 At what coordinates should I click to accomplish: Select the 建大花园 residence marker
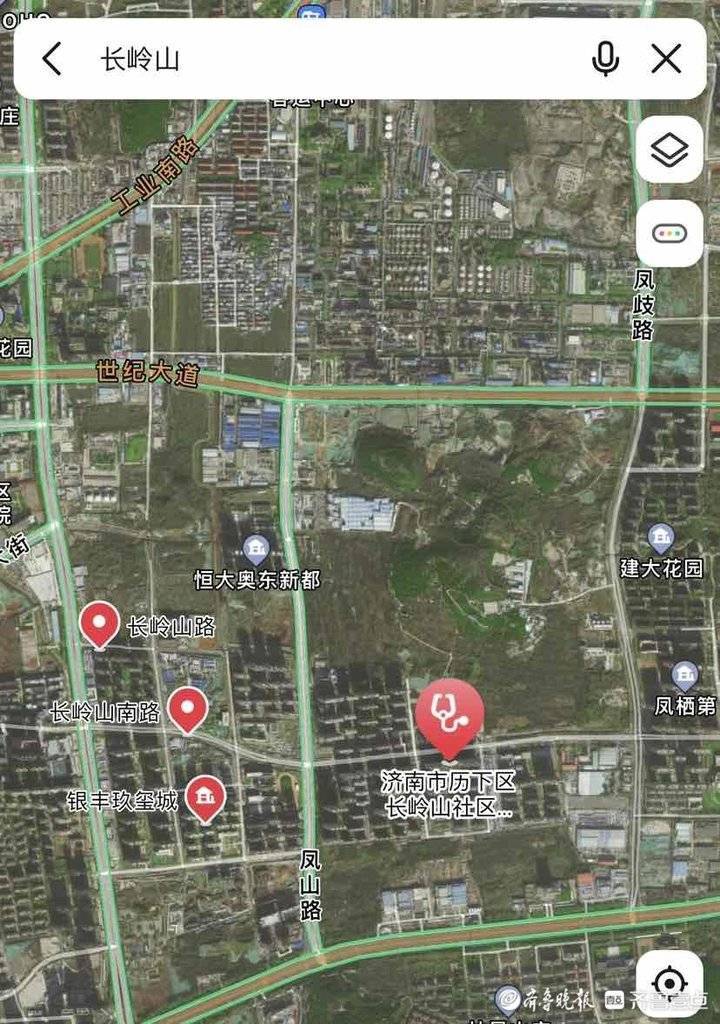(x=661, y=538)
